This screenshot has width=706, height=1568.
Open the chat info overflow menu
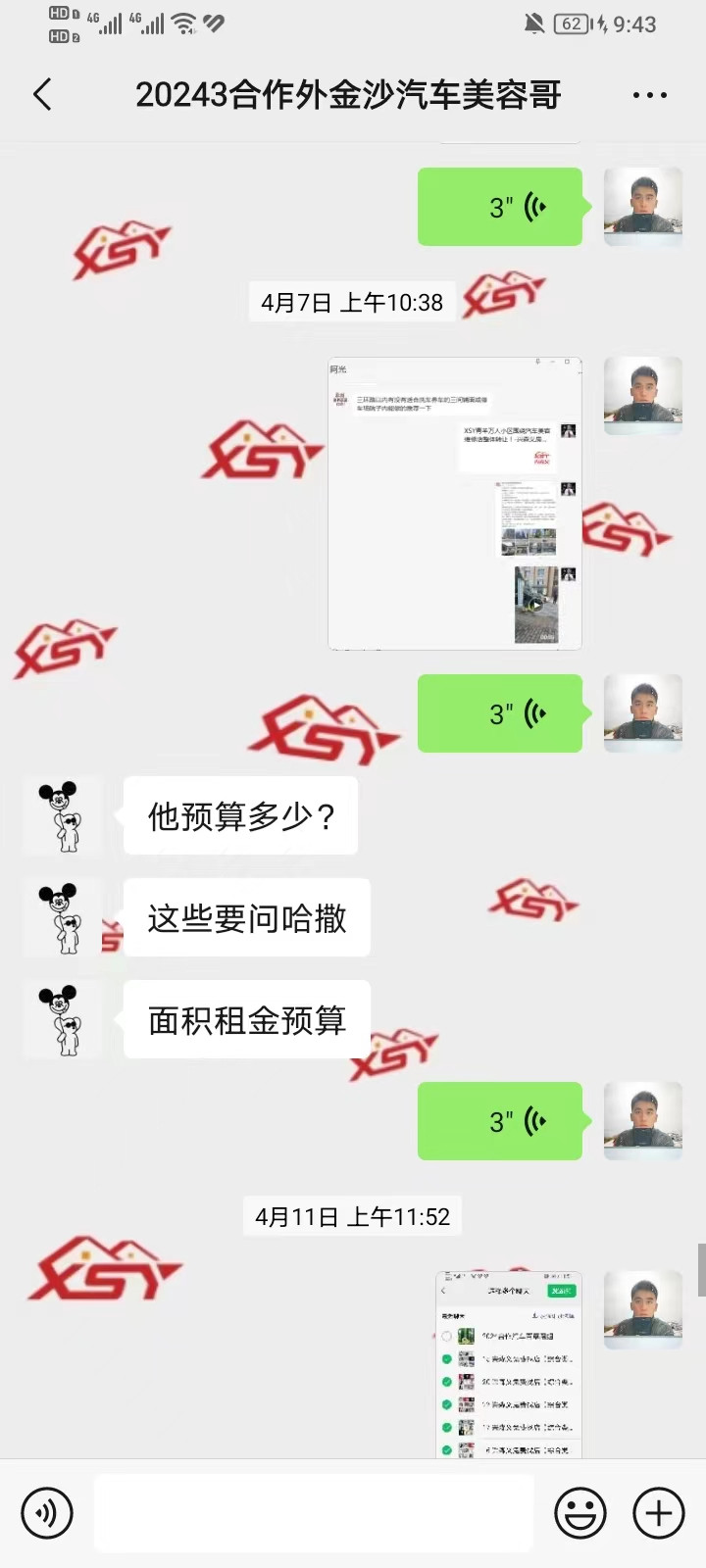click(649, 95)
